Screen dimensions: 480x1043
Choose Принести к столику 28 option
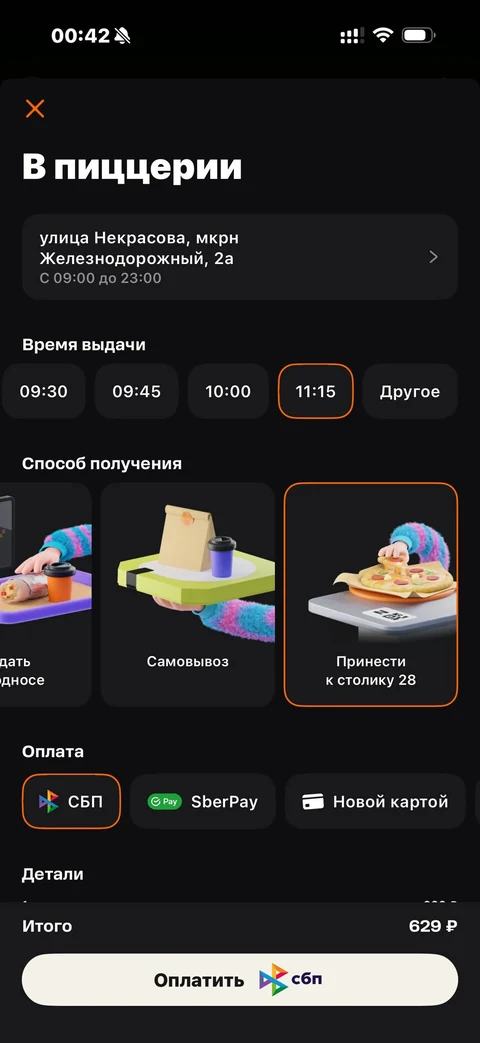click(371, 594)
